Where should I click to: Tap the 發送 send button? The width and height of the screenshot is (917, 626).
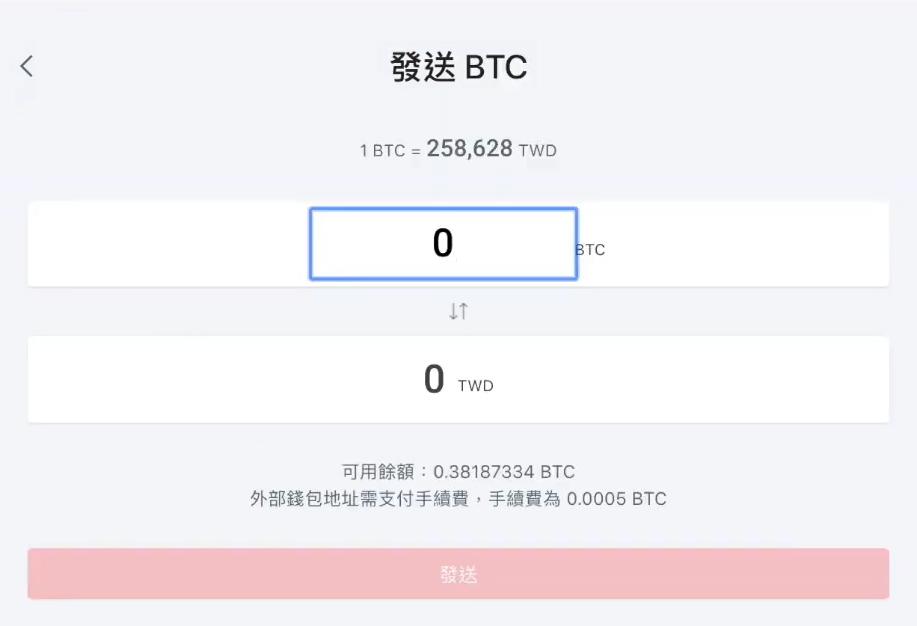click(x=458, y=574)
